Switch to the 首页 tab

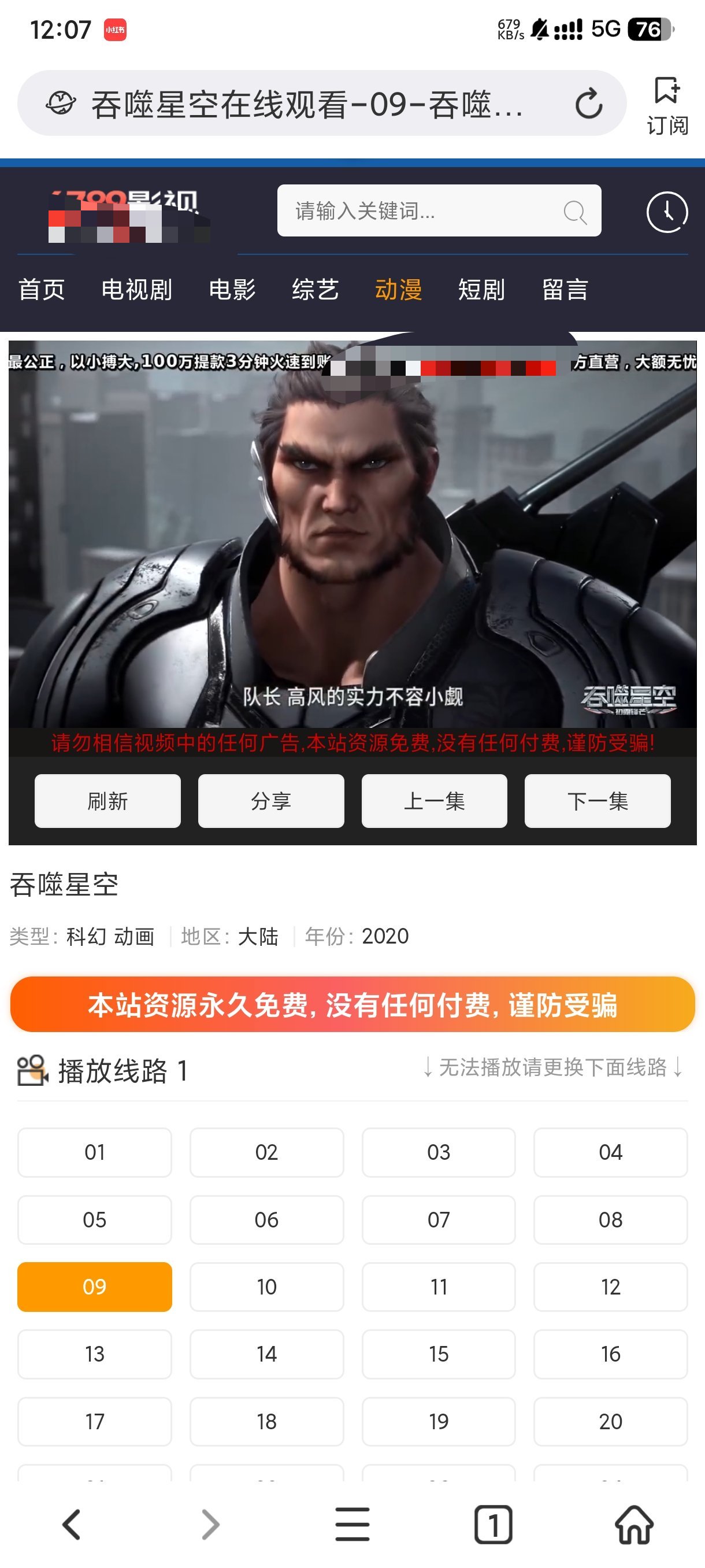42,289
